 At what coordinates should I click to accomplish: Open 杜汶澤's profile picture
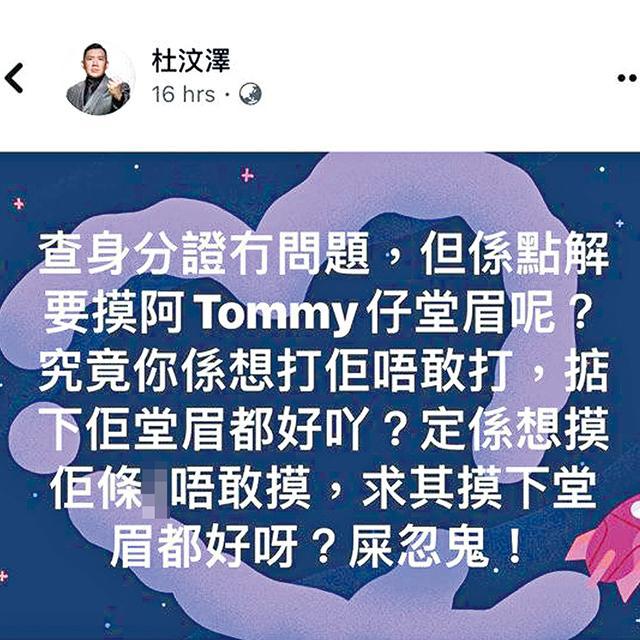point(100,80)
